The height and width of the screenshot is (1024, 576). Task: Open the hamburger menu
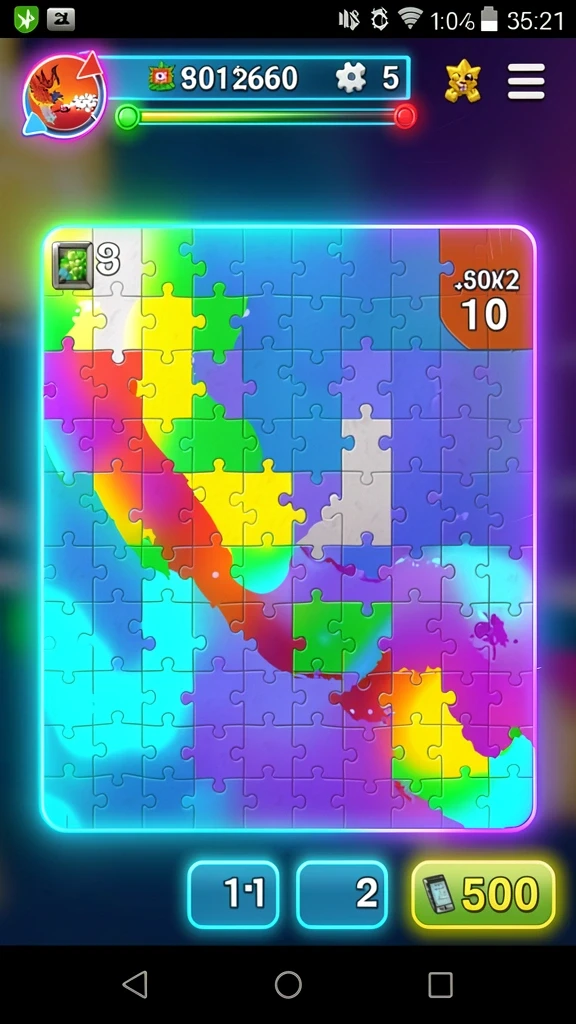[x=526, y=81]
